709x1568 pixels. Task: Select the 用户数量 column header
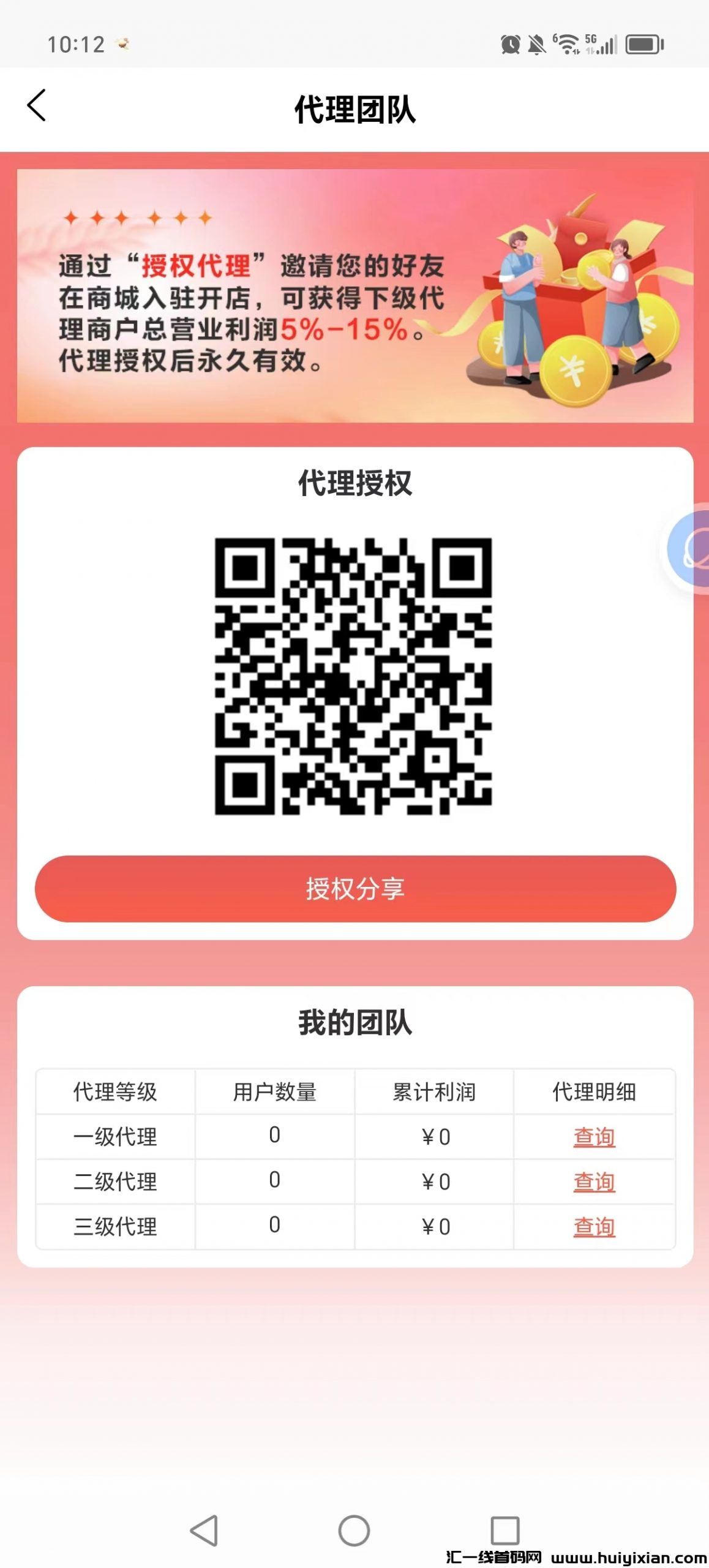tap(274, 1091)
